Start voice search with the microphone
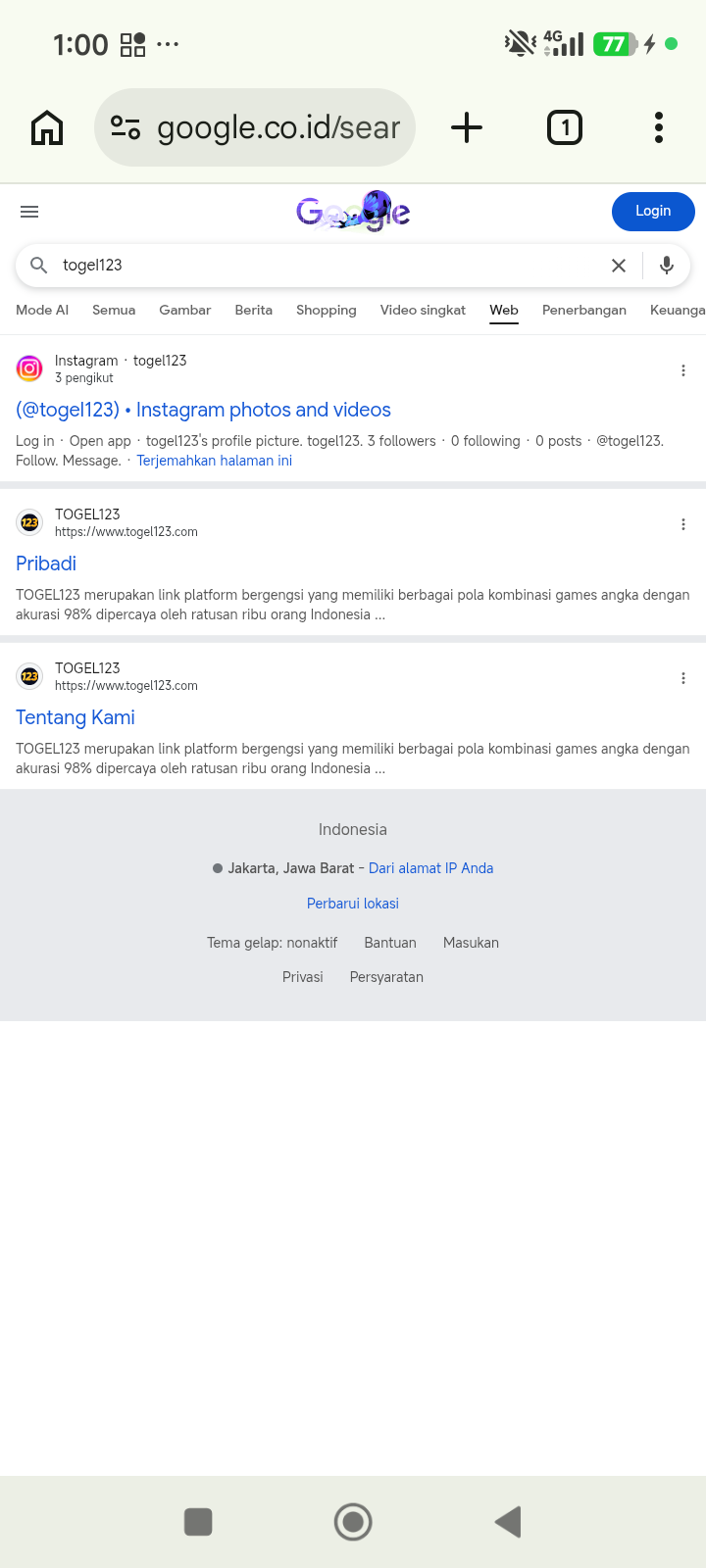The height and width of the screenshot is (1568, 706). click(x=667, y=266)
